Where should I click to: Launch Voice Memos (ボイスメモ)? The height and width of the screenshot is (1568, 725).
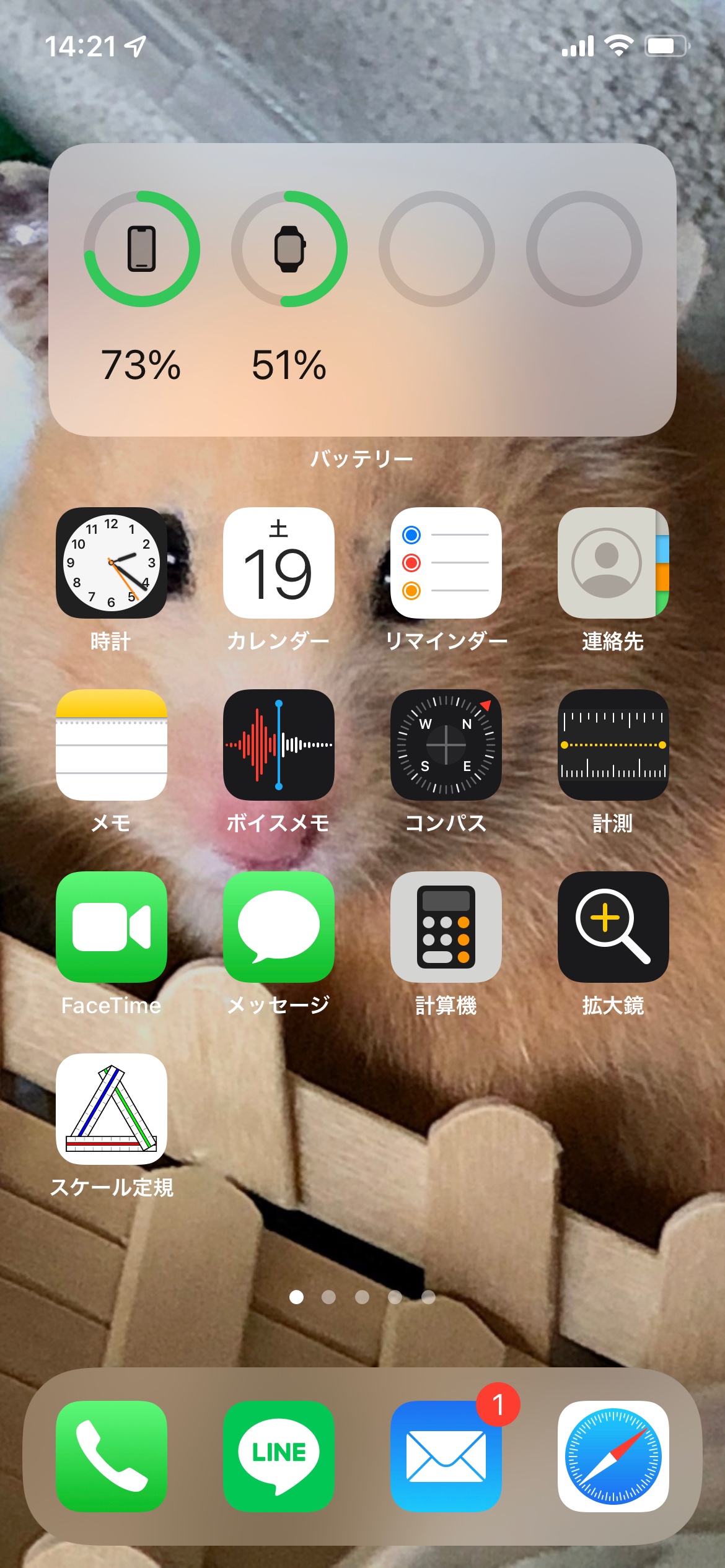pos(279,745)
